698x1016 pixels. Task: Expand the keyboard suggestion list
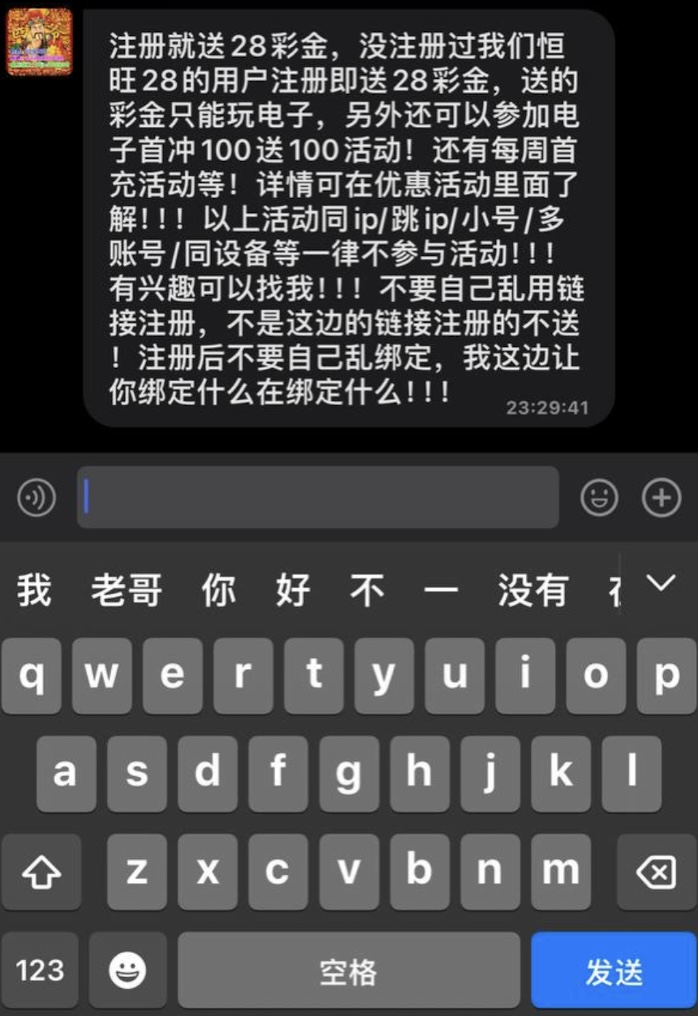tap(660, 583)
